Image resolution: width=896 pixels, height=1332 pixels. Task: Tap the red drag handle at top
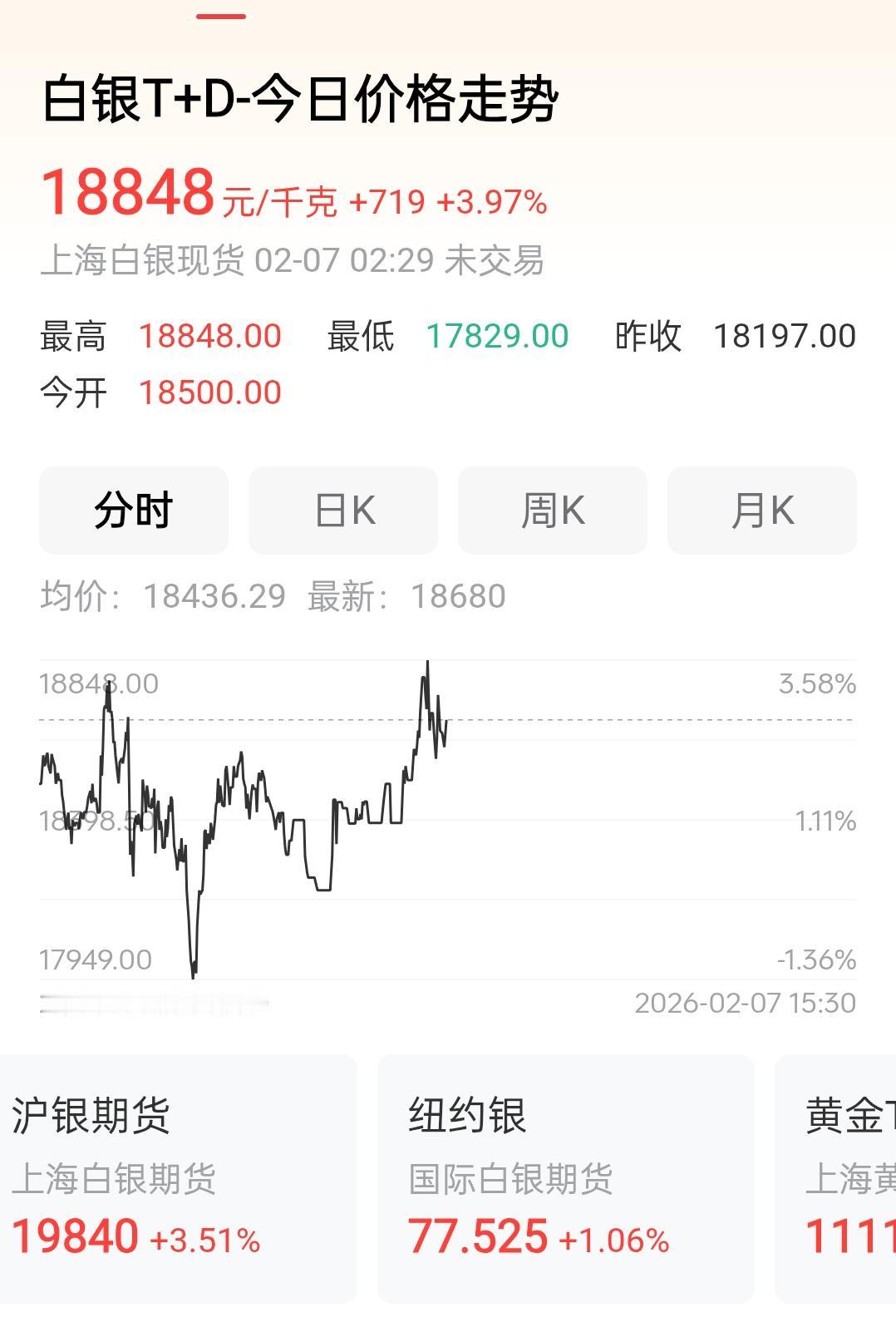coord(219,14)
